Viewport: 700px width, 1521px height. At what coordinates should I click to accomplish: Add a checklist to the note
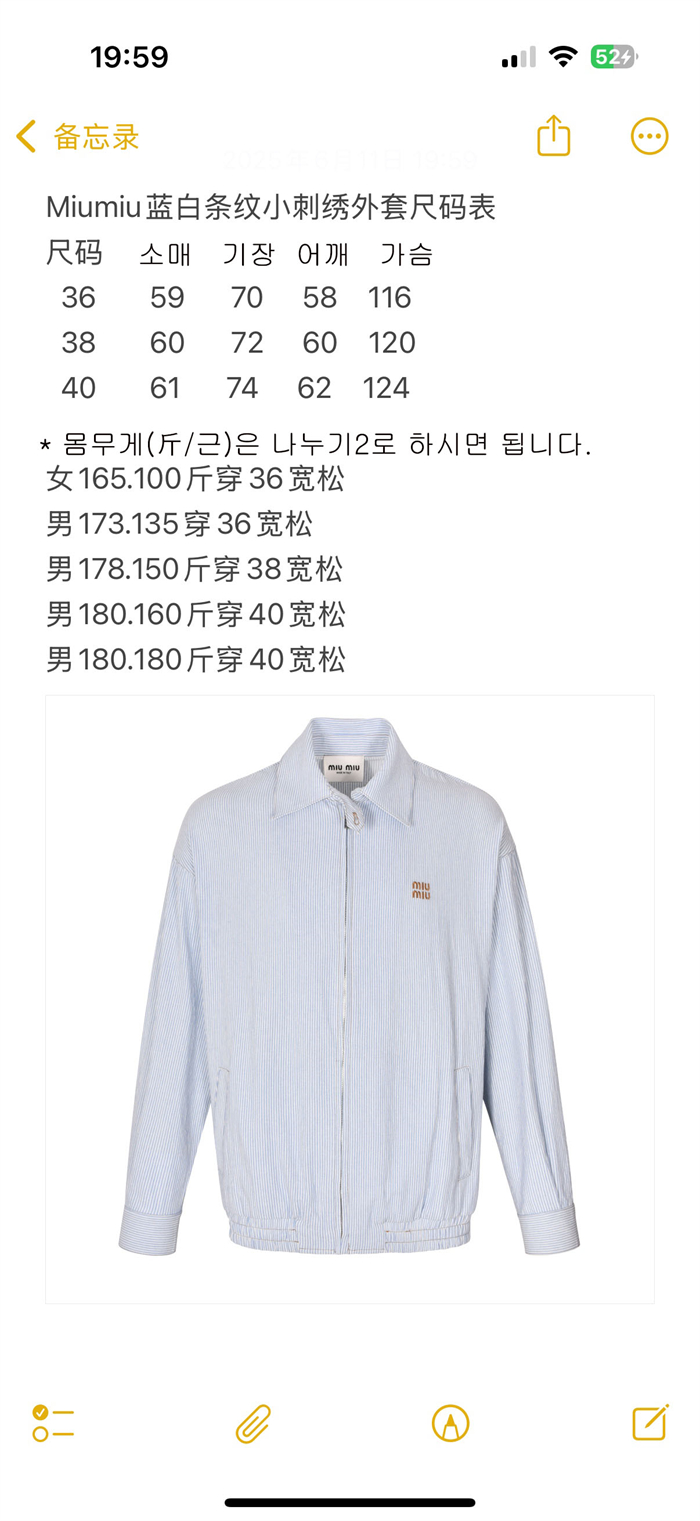53,1422
